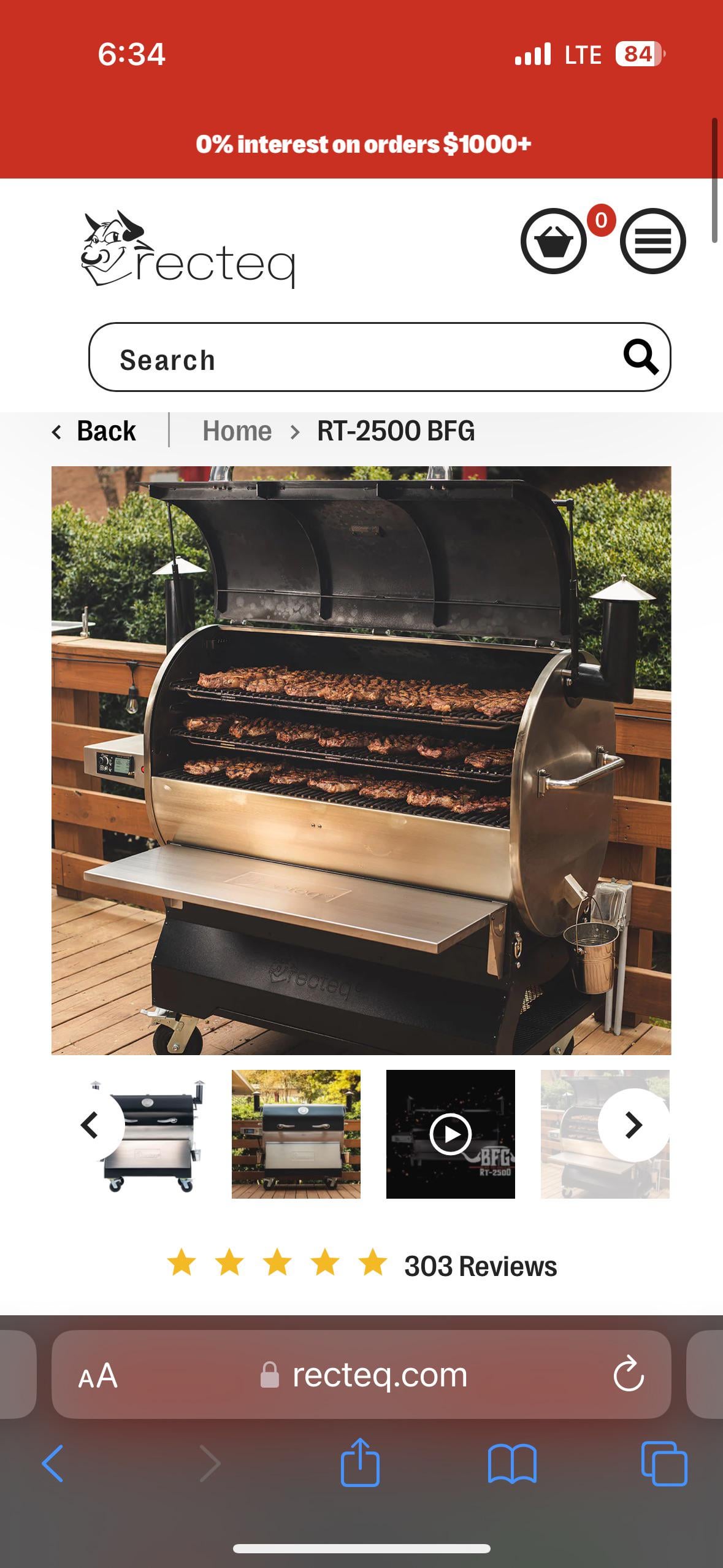This screenshot has height=1568, width=723.
Task: Open the Safari tabs overview
Action: pyautogui.click(x=664, y=1464)
